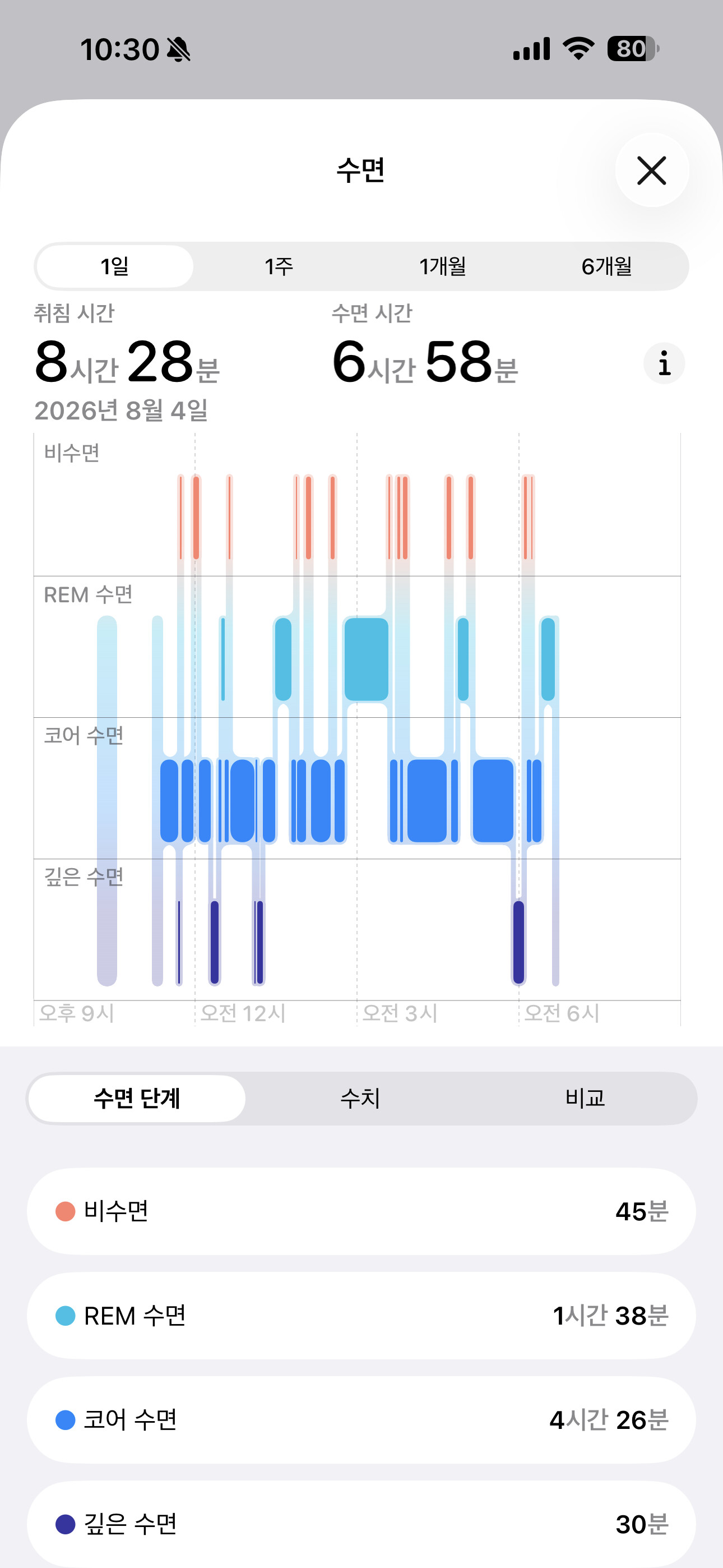Highlight the REM 수면 row
Image resolution: width=723 pixels, height=1568 pixels.
pos(361,1316)
